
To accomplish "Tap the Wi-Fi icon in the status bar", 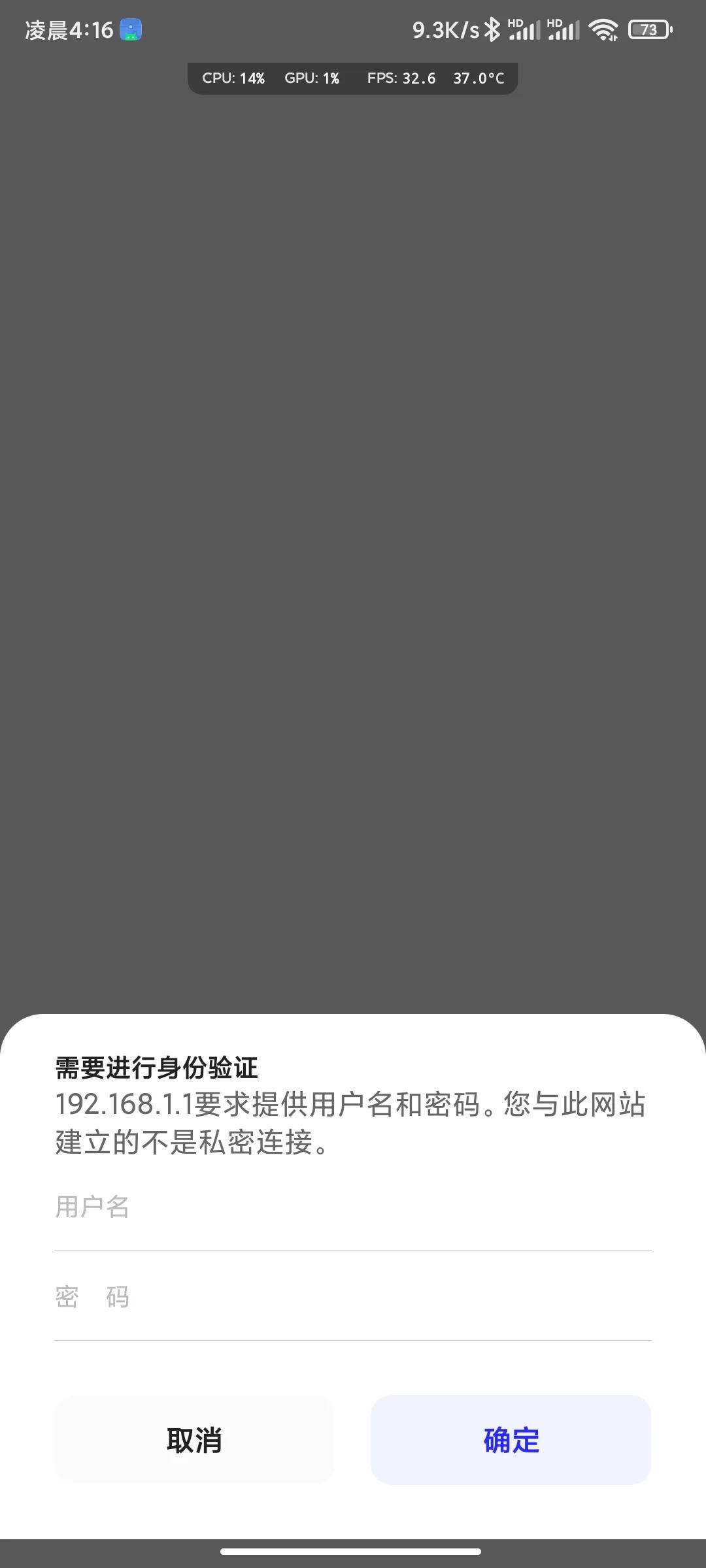I will pos(603,27).
